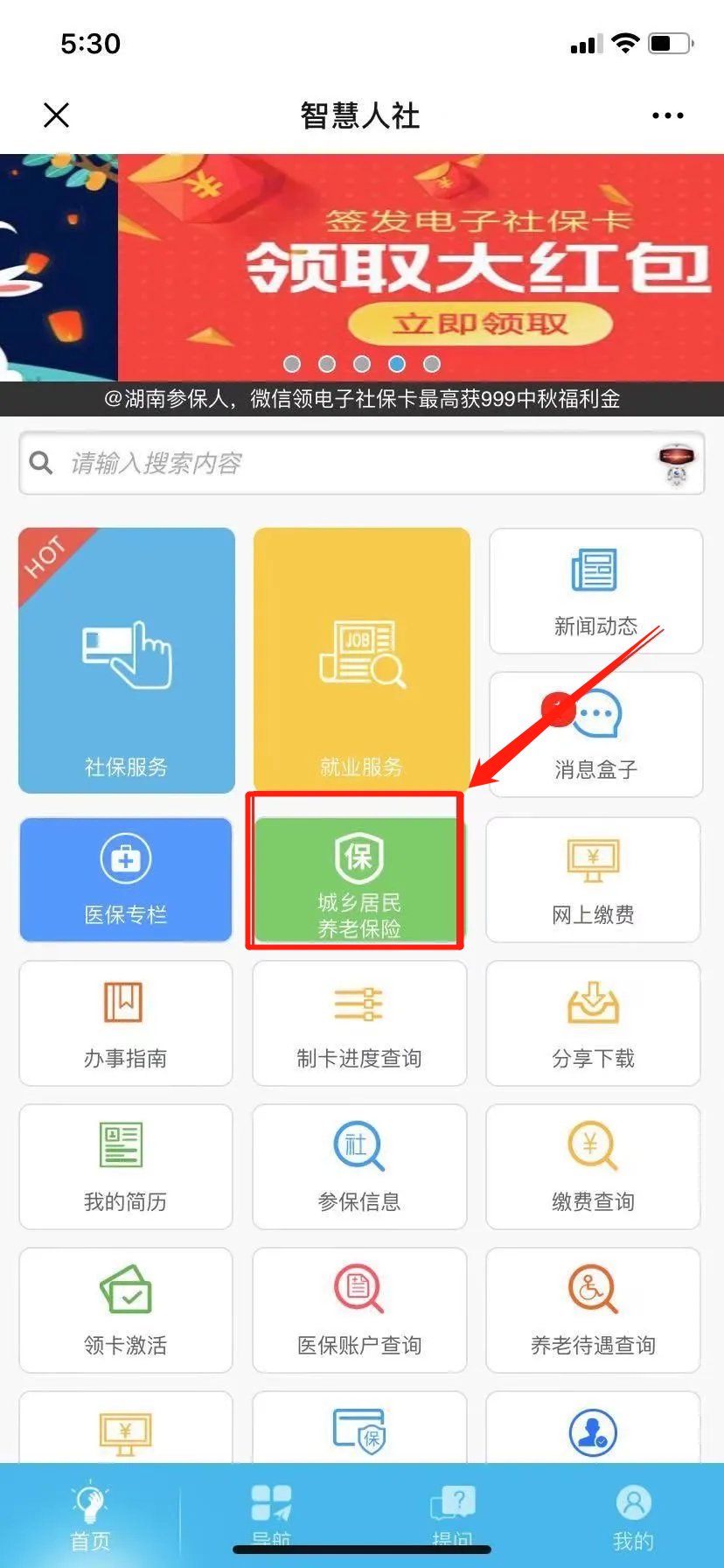Screen dimensions: 724x1568
Task: Open 就业服务 tile
Action: pyautogui.click(x=361, y=661)
